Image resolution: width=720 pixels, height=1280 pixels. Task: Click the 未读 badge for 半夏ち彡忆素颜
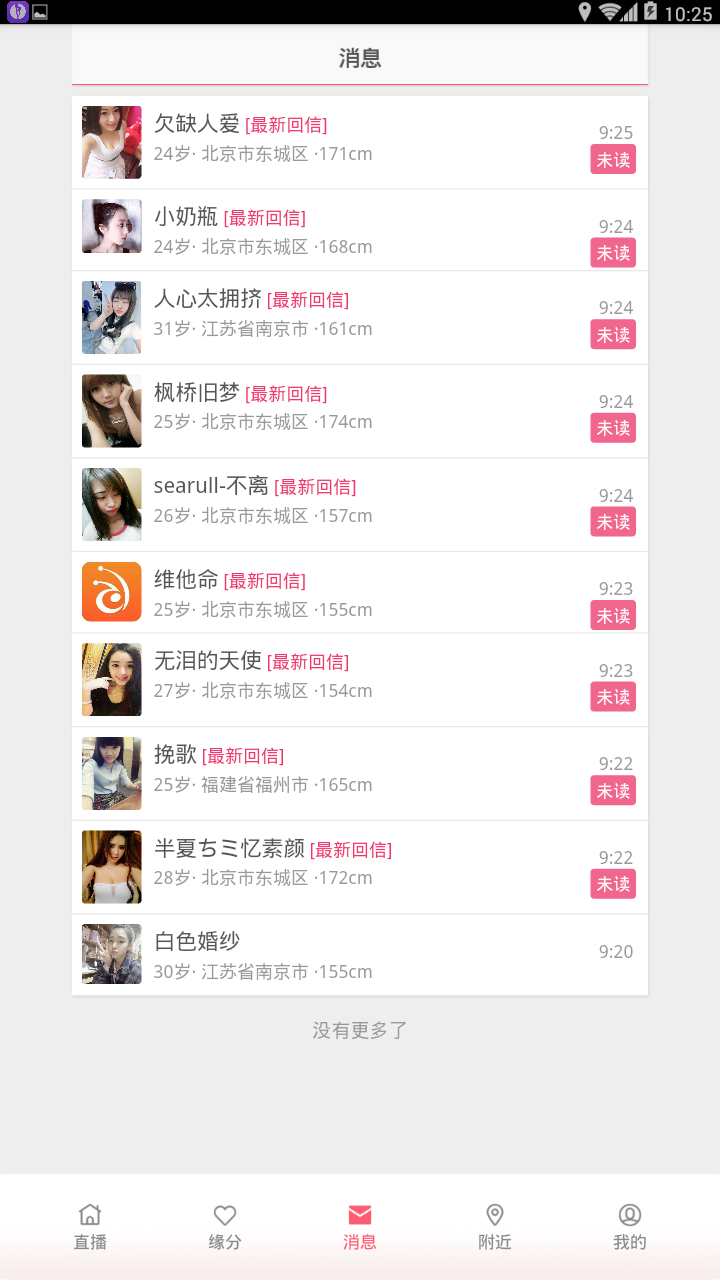click(612, 884)
